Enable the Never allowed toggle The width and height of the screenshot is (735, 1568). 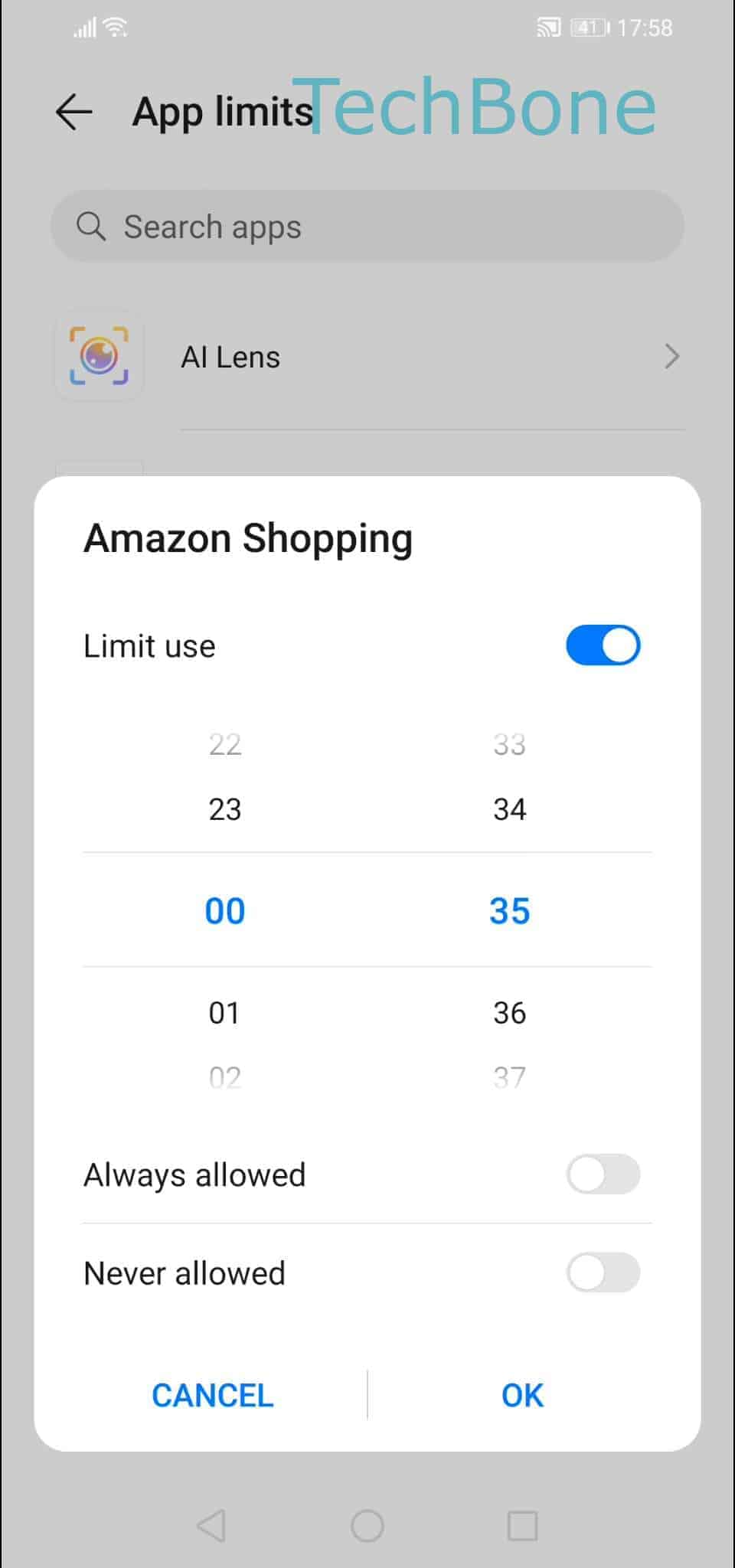tap(603, 1272)
